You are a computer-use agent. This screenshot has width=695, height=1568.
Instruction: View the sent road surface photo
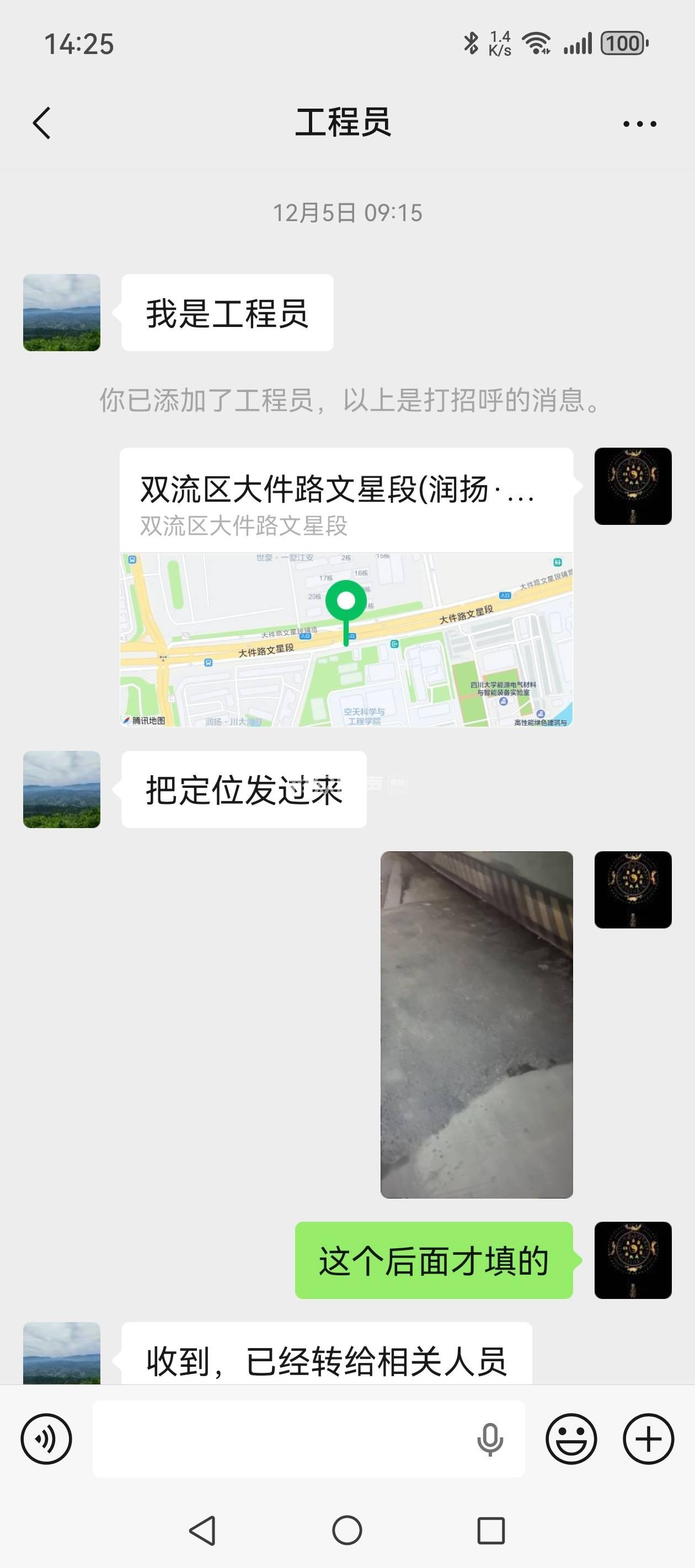coord(477,1024)
